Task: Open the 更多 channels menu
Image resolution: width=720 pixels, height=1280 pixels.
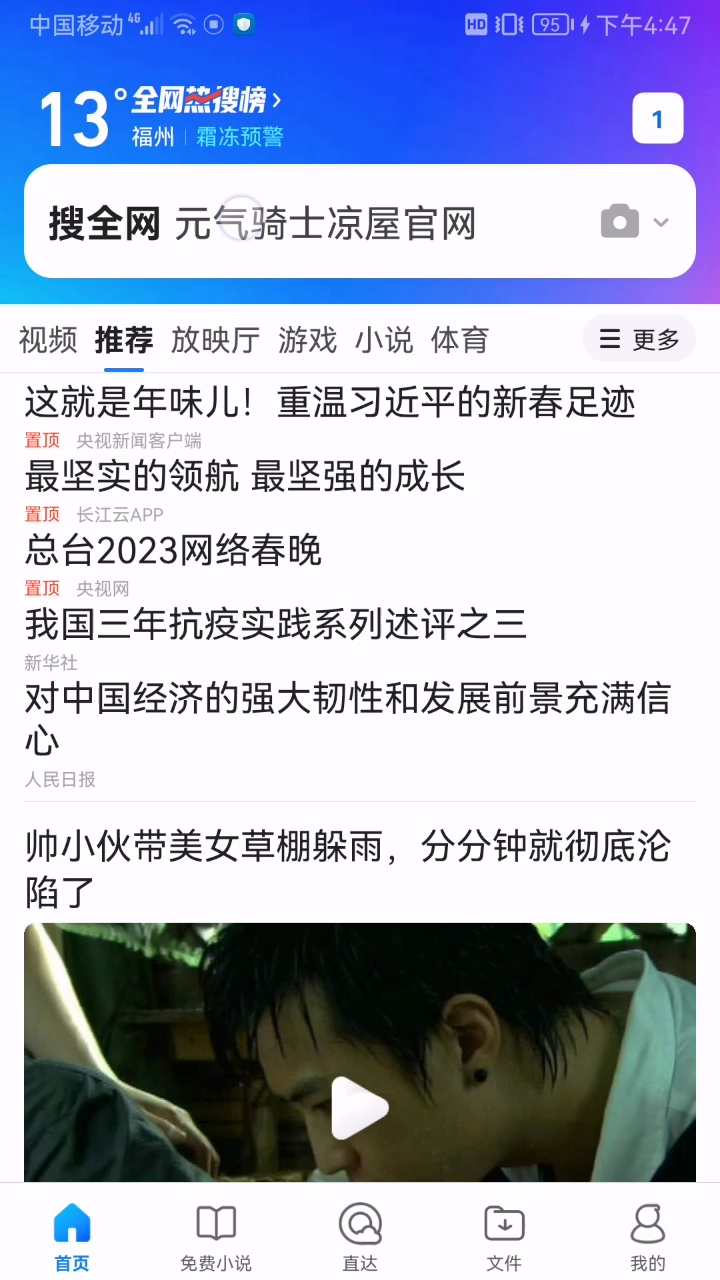Action: [x=639, y=340]
